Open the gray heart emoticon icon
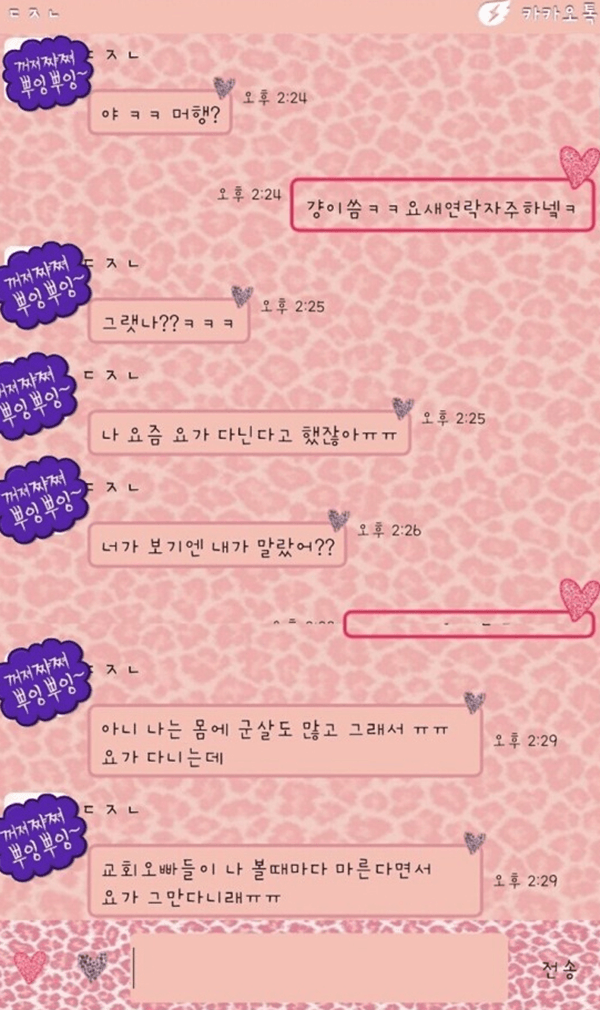 point(92,966)
